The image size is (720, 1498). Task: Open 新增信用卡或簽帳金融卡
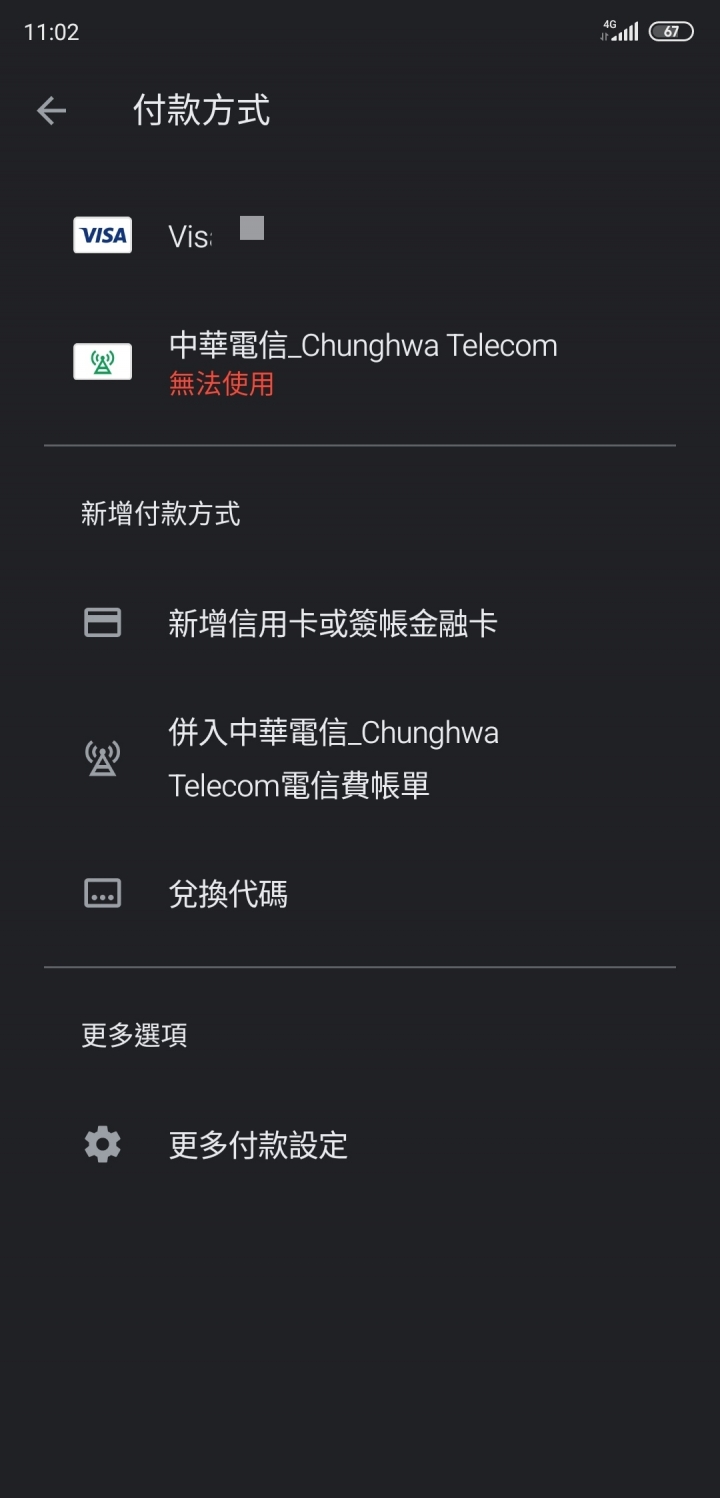pyautogui.click(x=360, y=624)
